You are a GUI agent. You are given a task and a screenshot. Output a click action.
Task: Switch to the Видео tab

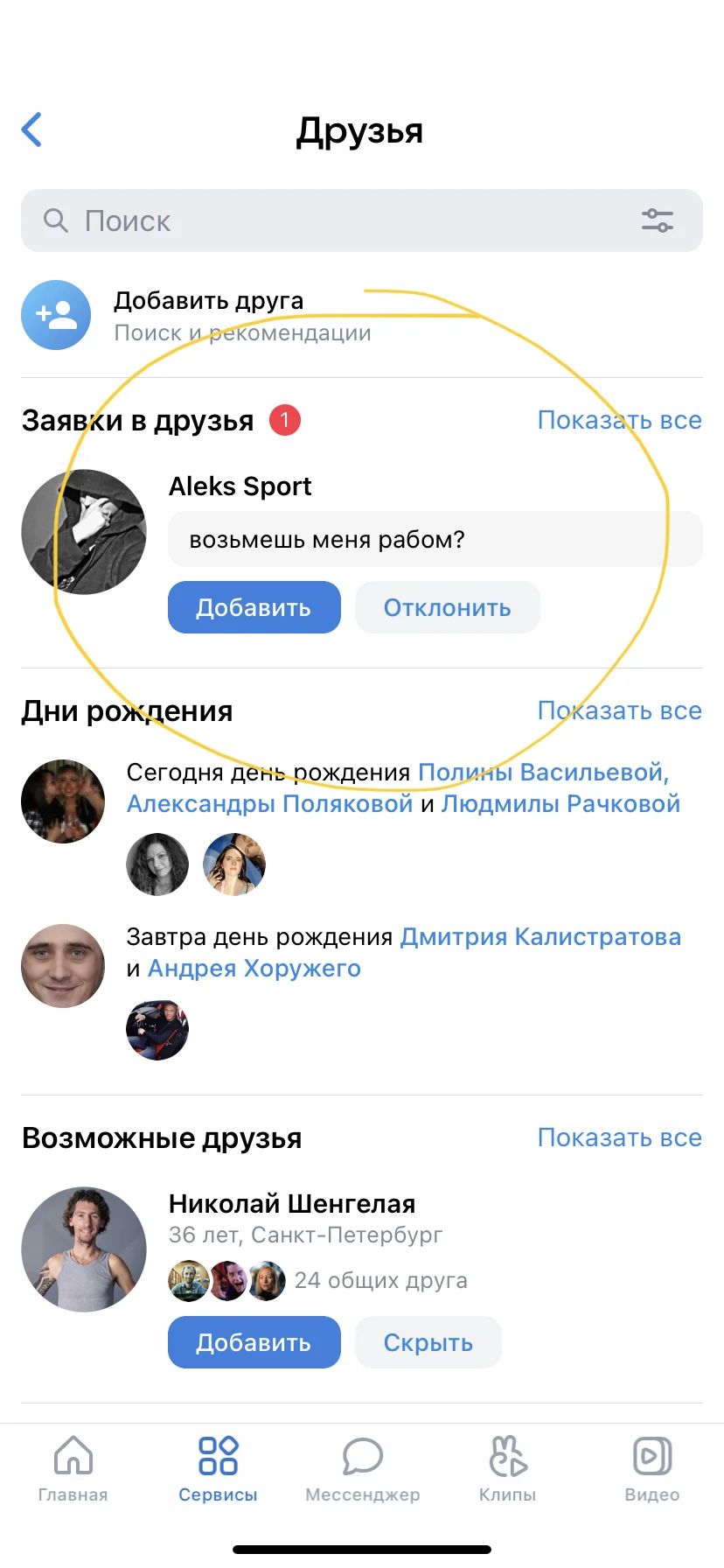pos(651,1466)
